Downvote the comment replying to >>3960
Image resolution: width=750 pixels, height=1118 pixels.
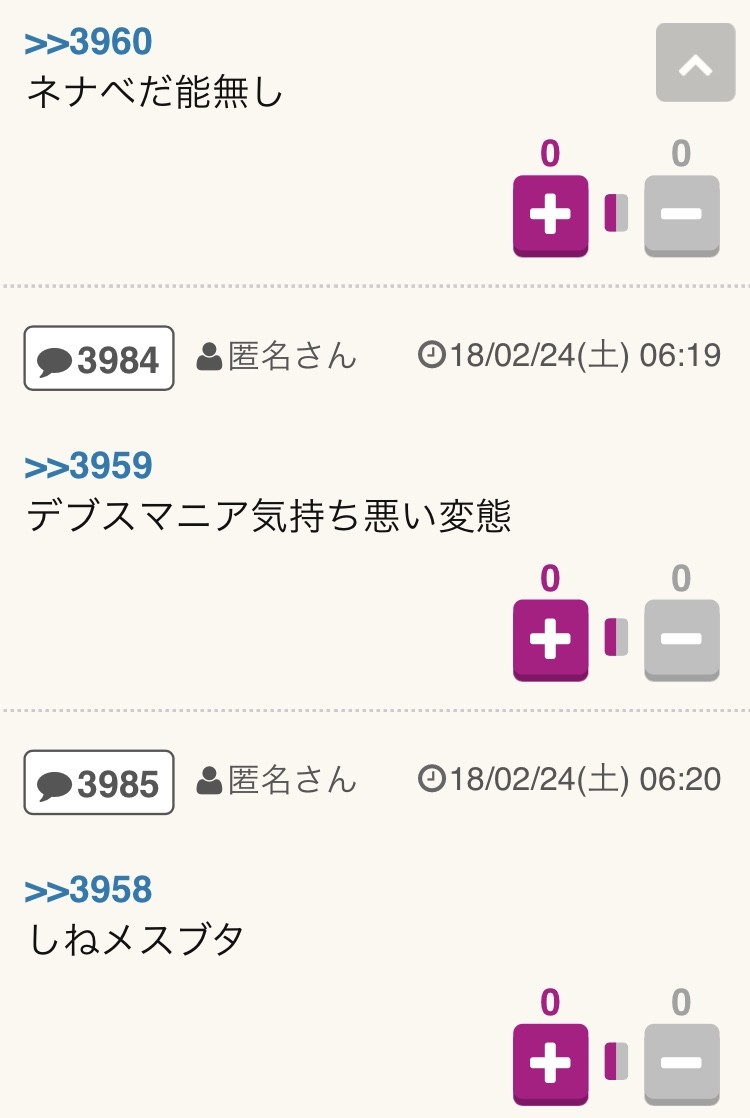[681, 216]
